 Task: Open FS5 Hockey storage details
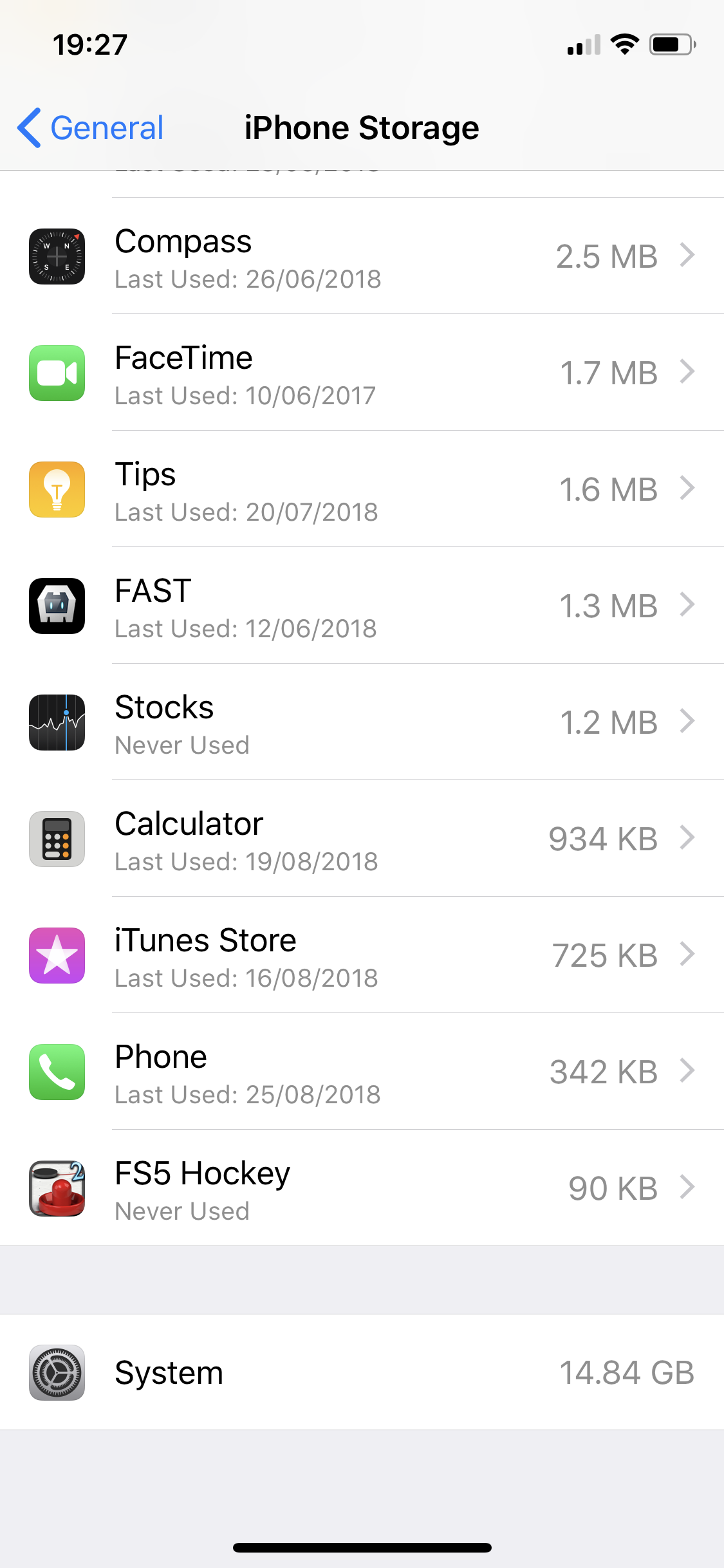click(x=362, y=1188)
